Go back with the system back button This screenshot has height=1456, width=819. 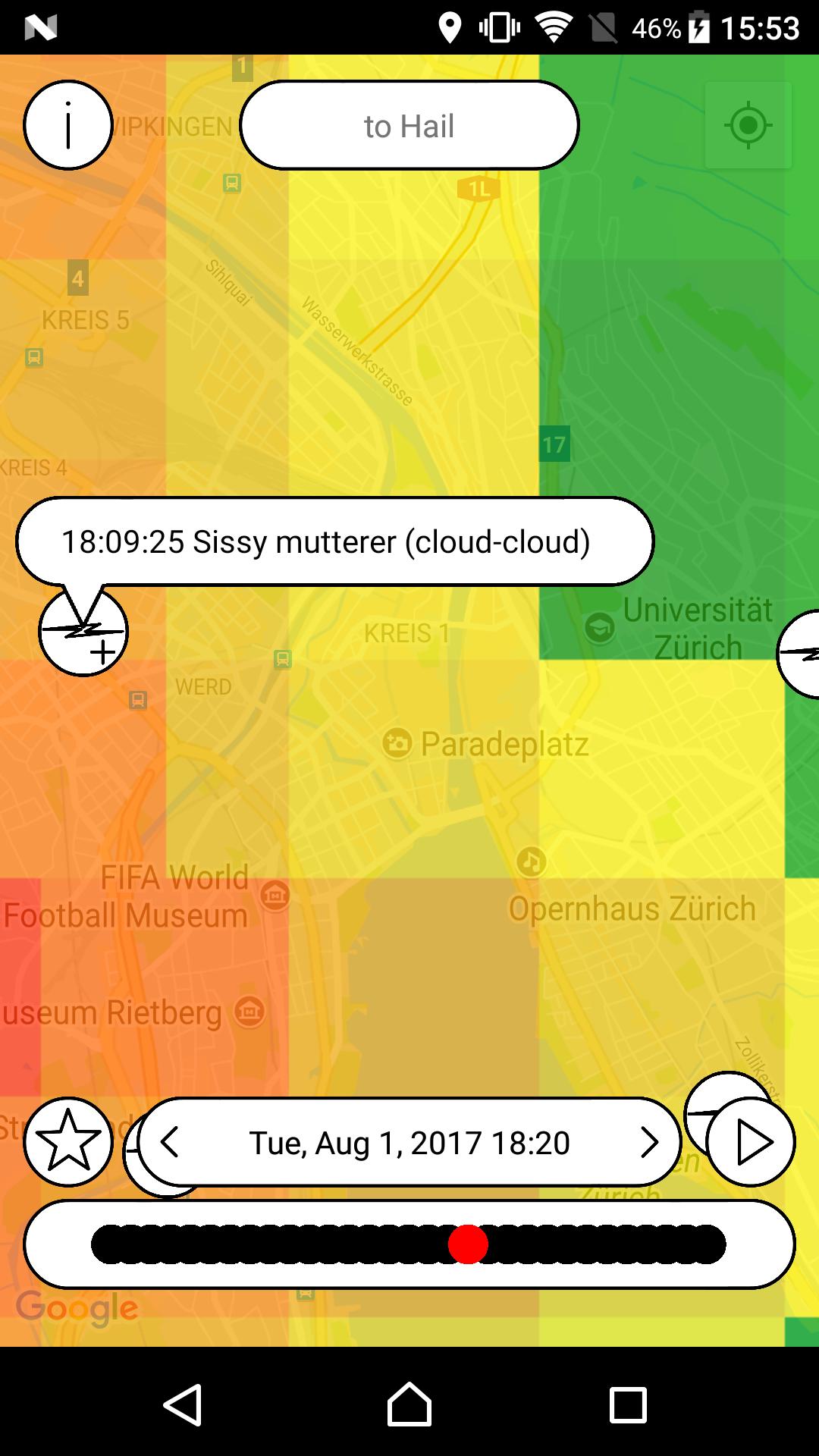coord(183,1404)
